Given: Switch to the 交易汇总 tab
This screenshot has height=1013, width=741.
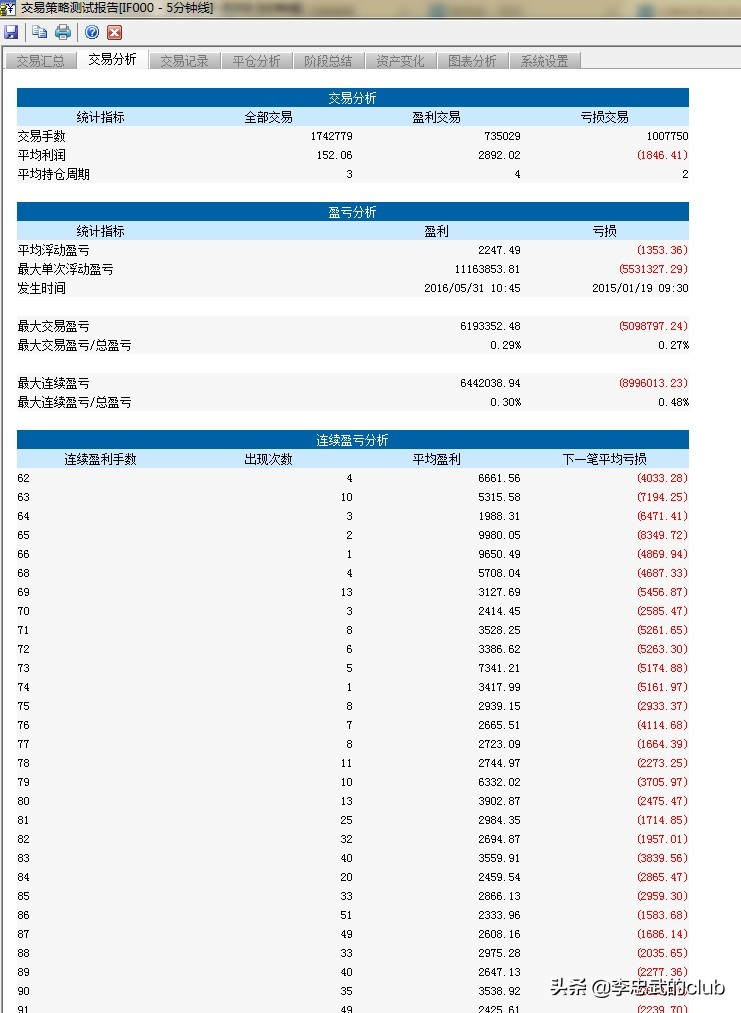Looking at the screenshot, I should 40,60.
